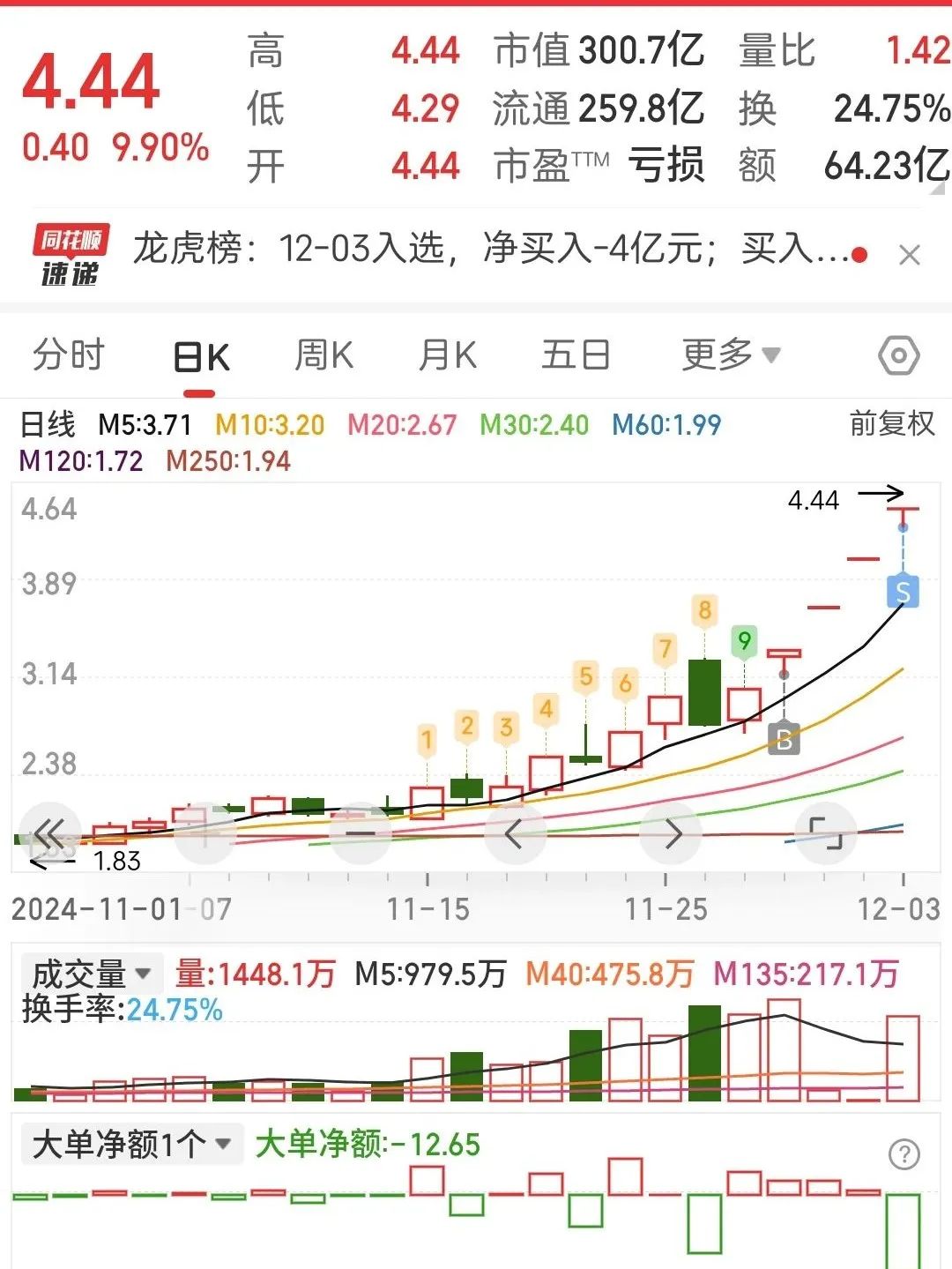Click the fullscreen expand icon on the chart

pos(827,832)
